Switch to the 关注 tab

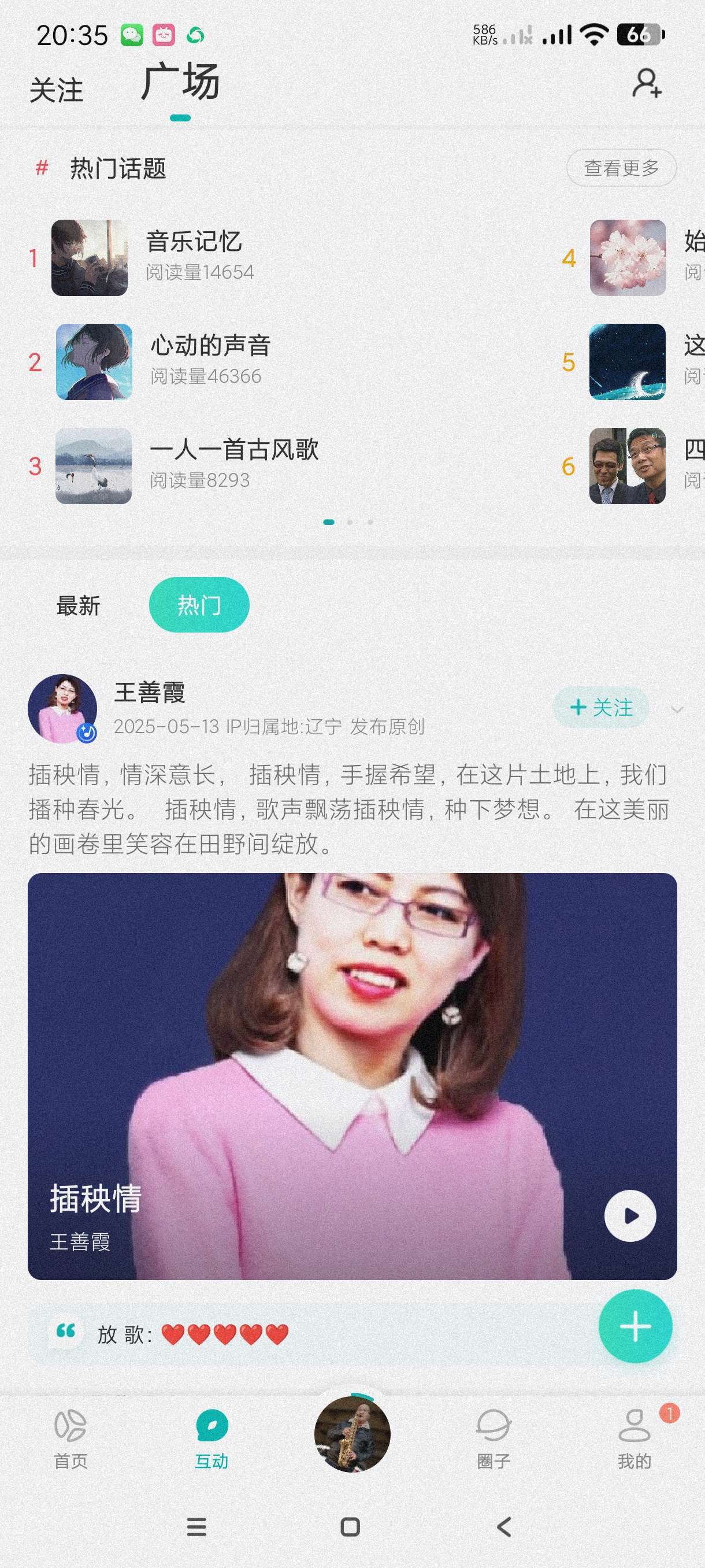(x=56, y=90)
